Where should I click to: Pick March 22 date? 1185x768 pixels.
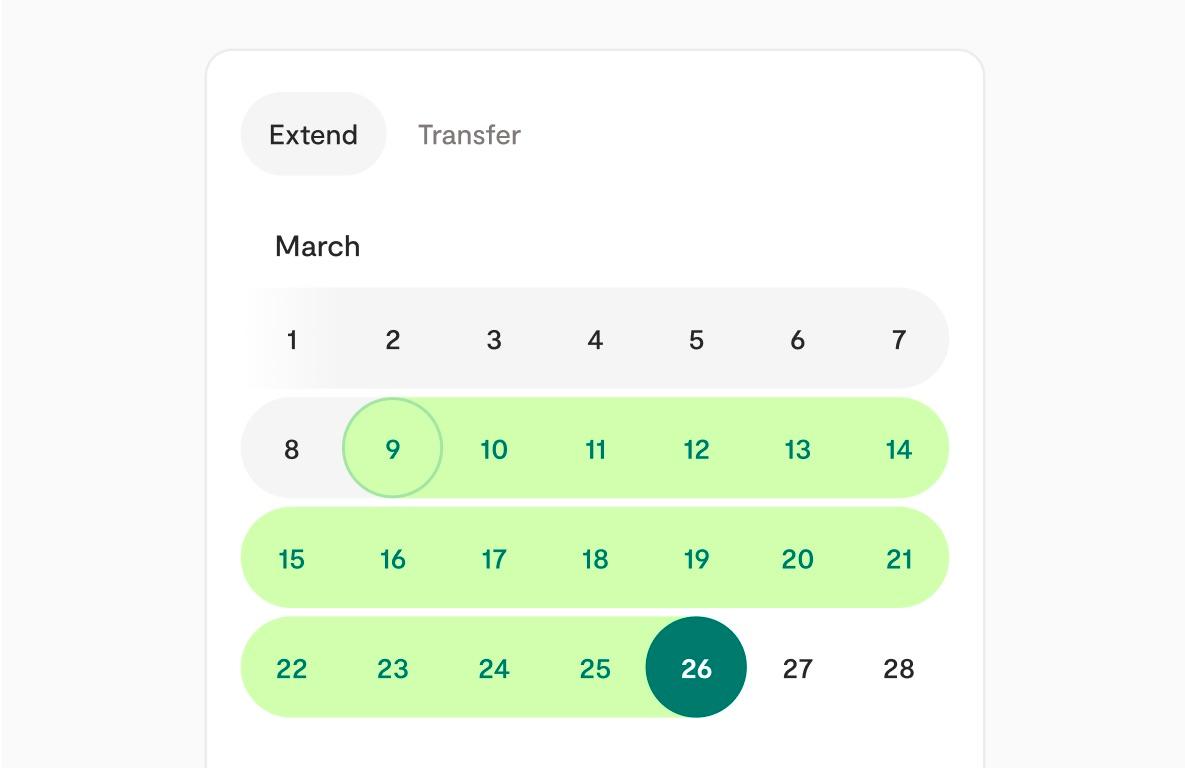tap(291, 668)
